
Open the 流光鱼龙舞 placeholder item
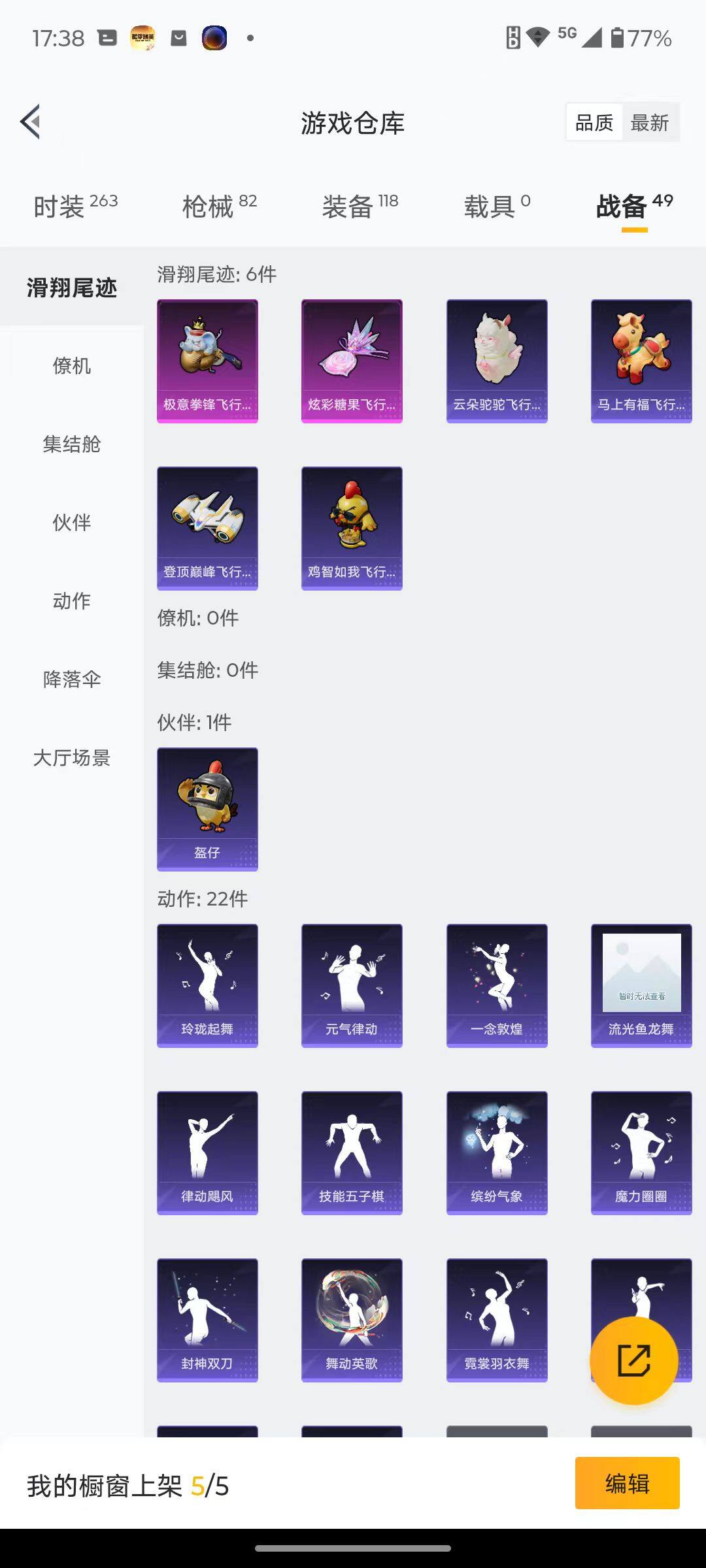click(x=641, y=985)
